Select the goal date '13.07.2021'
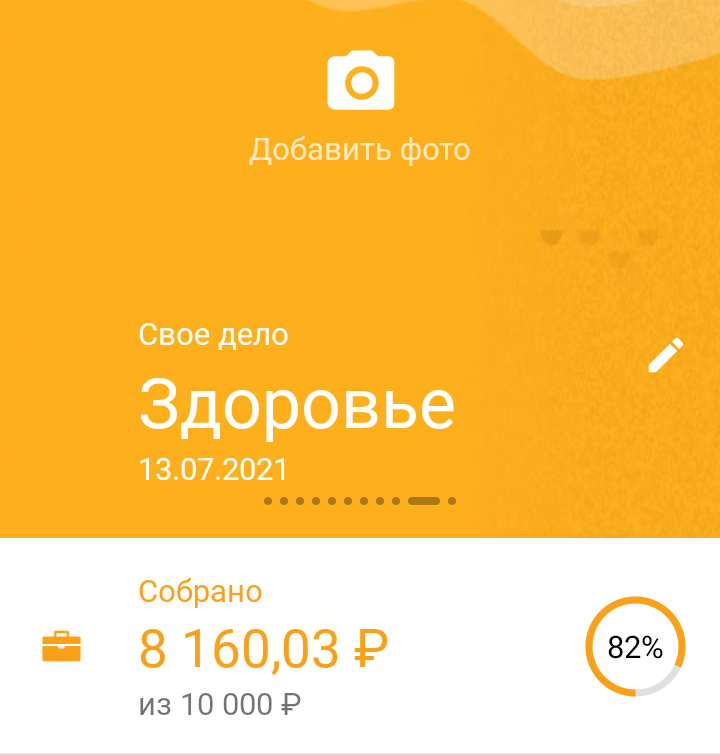Viewport: 720px width, 755px height. (x=213, y=468)
